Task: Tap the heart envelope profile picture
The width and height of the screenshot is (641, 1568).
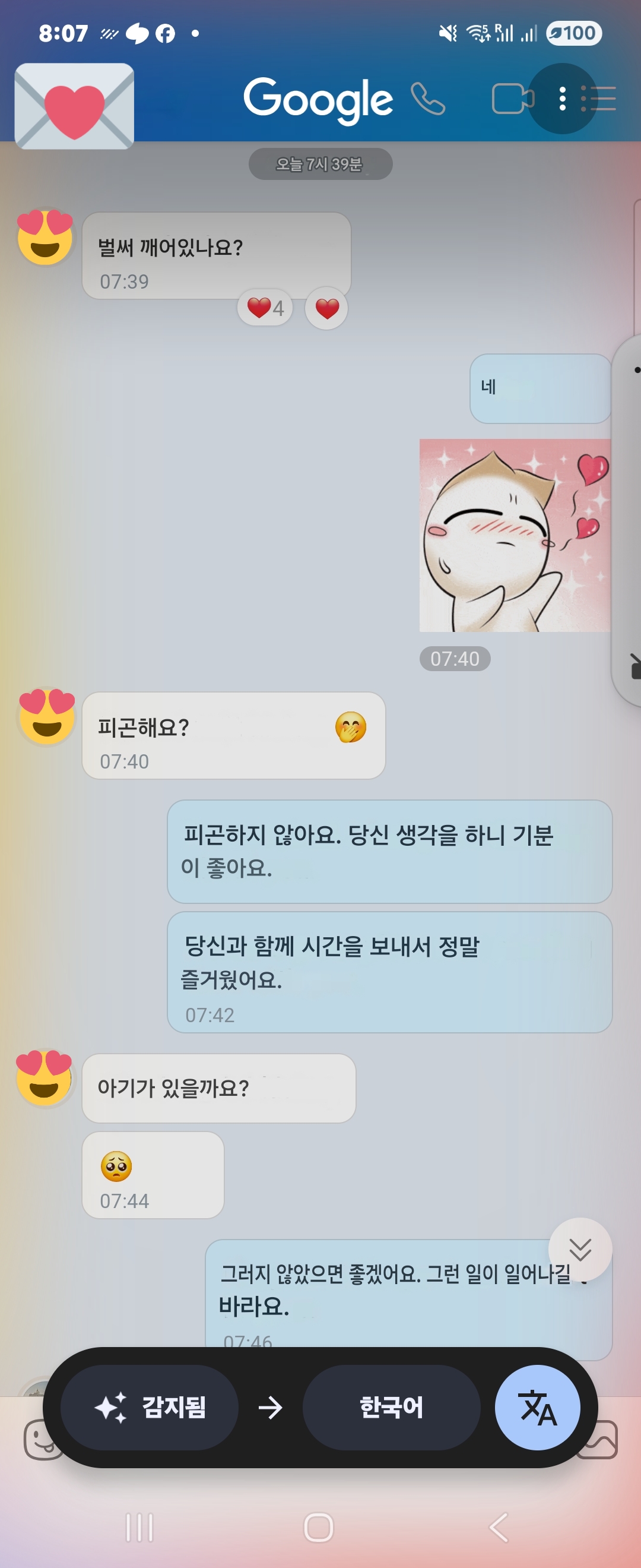Action: (74, 106)
